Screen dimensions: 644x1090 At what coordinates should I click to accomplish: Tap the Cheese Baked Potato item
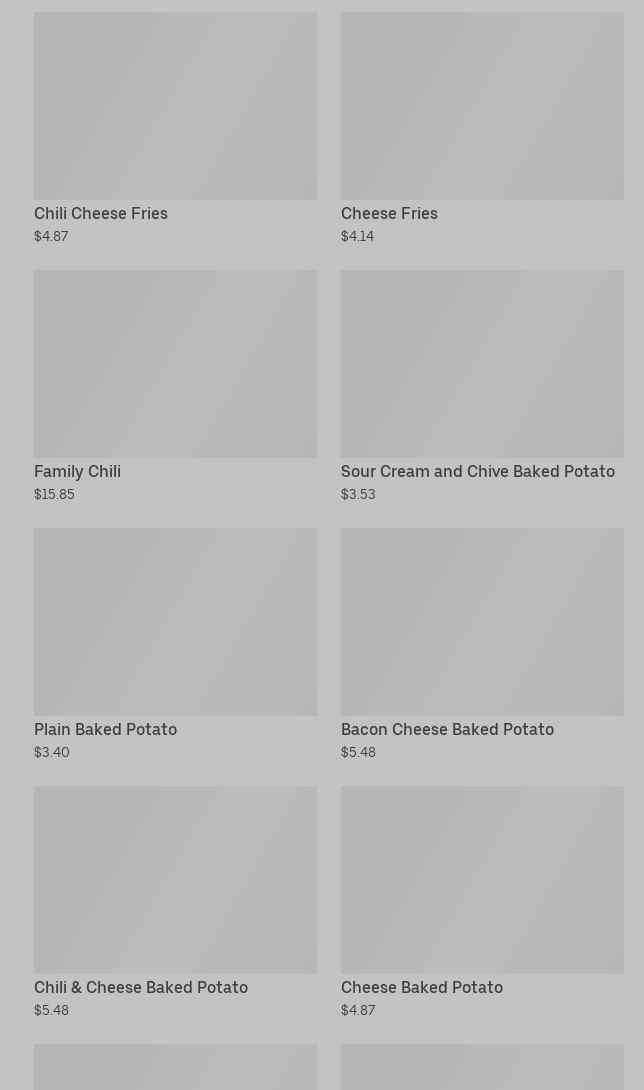tap(481, 902)
